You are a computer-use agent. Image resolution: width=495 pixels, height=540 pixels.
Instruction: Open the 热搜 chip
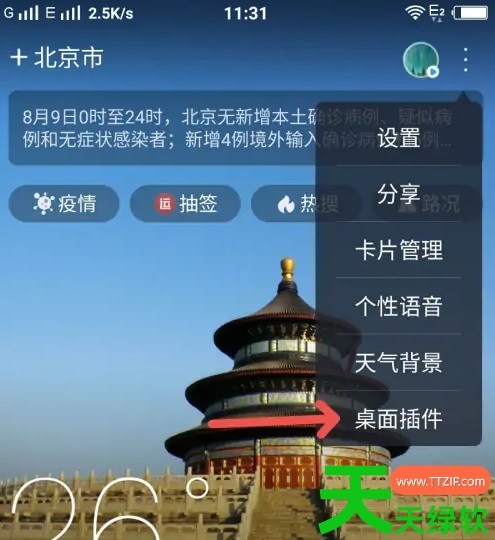click(x=283, y=203)
